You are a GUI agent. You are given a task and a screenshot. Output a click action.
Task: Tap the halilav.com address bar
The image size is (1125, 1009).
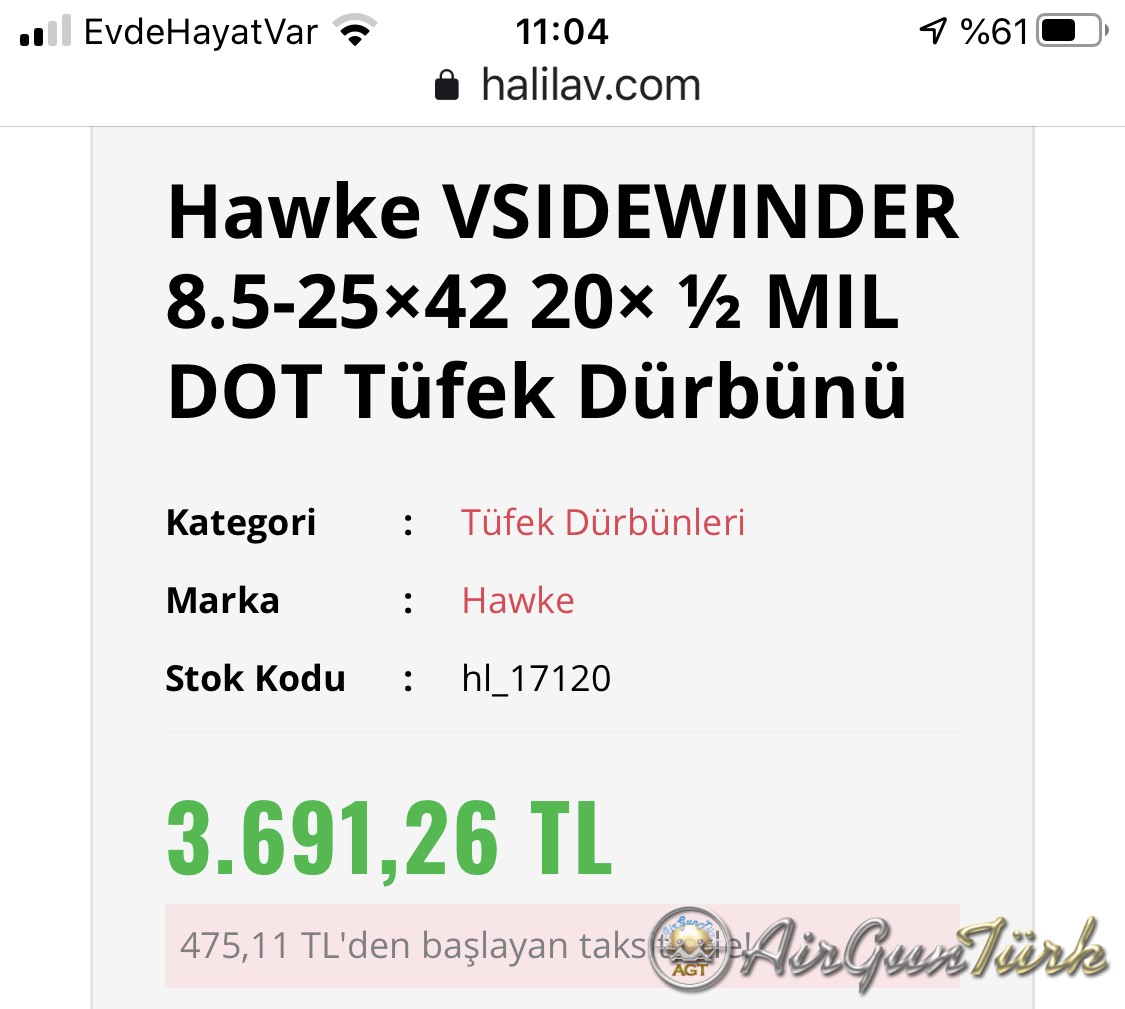(567, 86)
